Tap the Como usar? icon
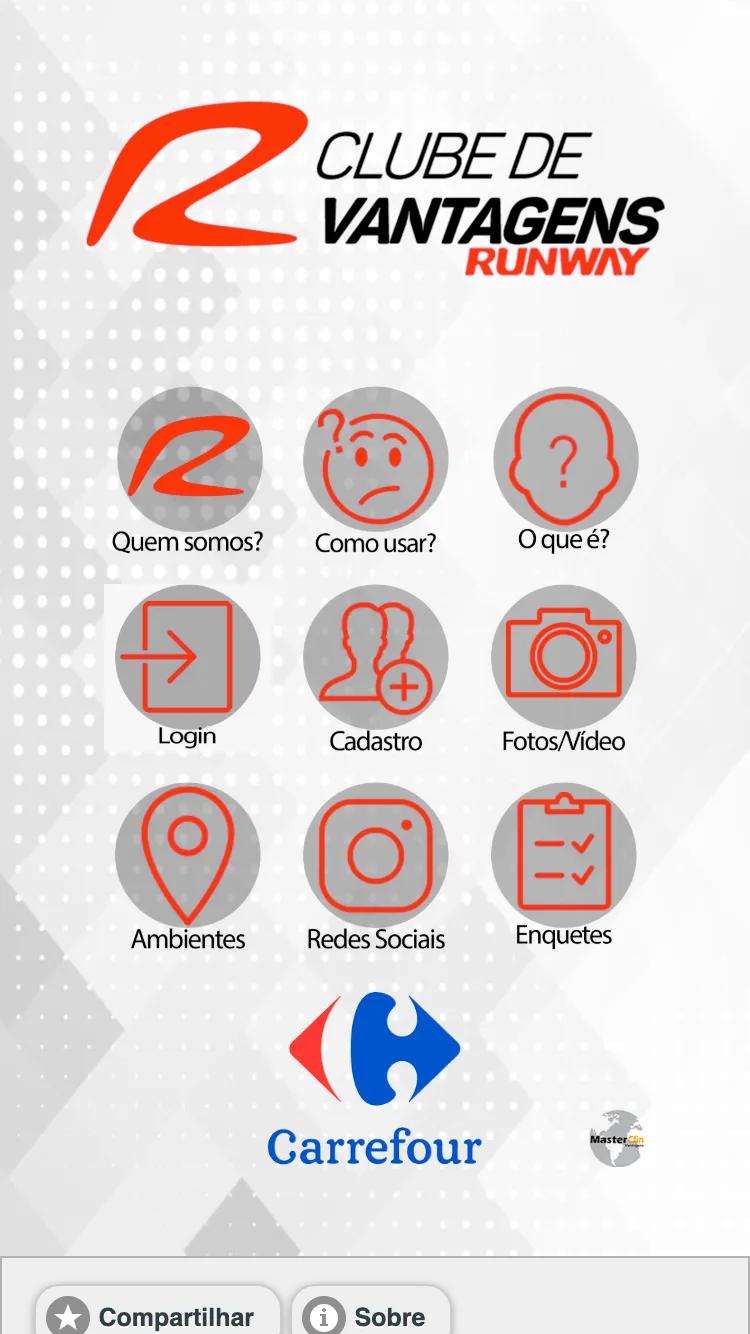 click(x=376, y=461)
